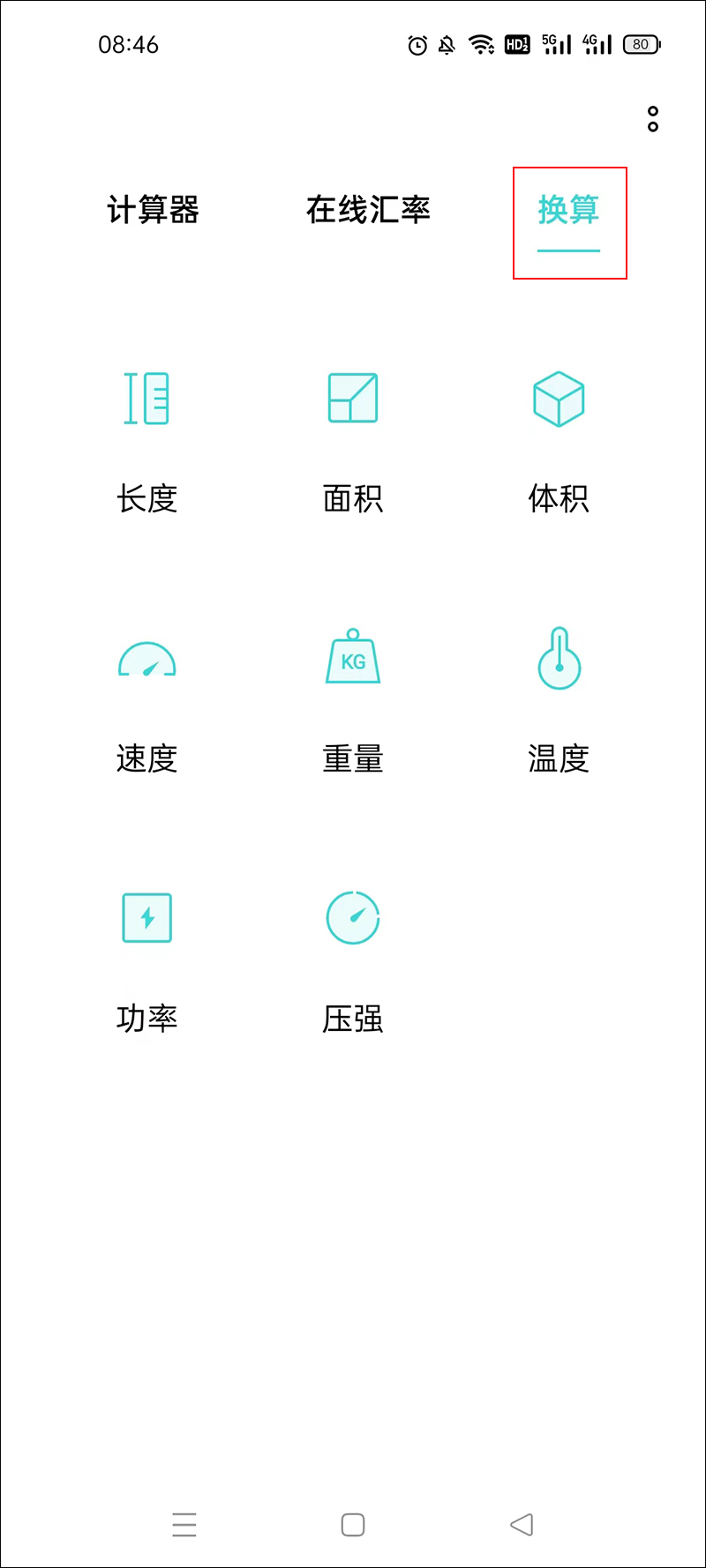
Task: Open the three-dot overflow menu
Action: pos(653,121)
